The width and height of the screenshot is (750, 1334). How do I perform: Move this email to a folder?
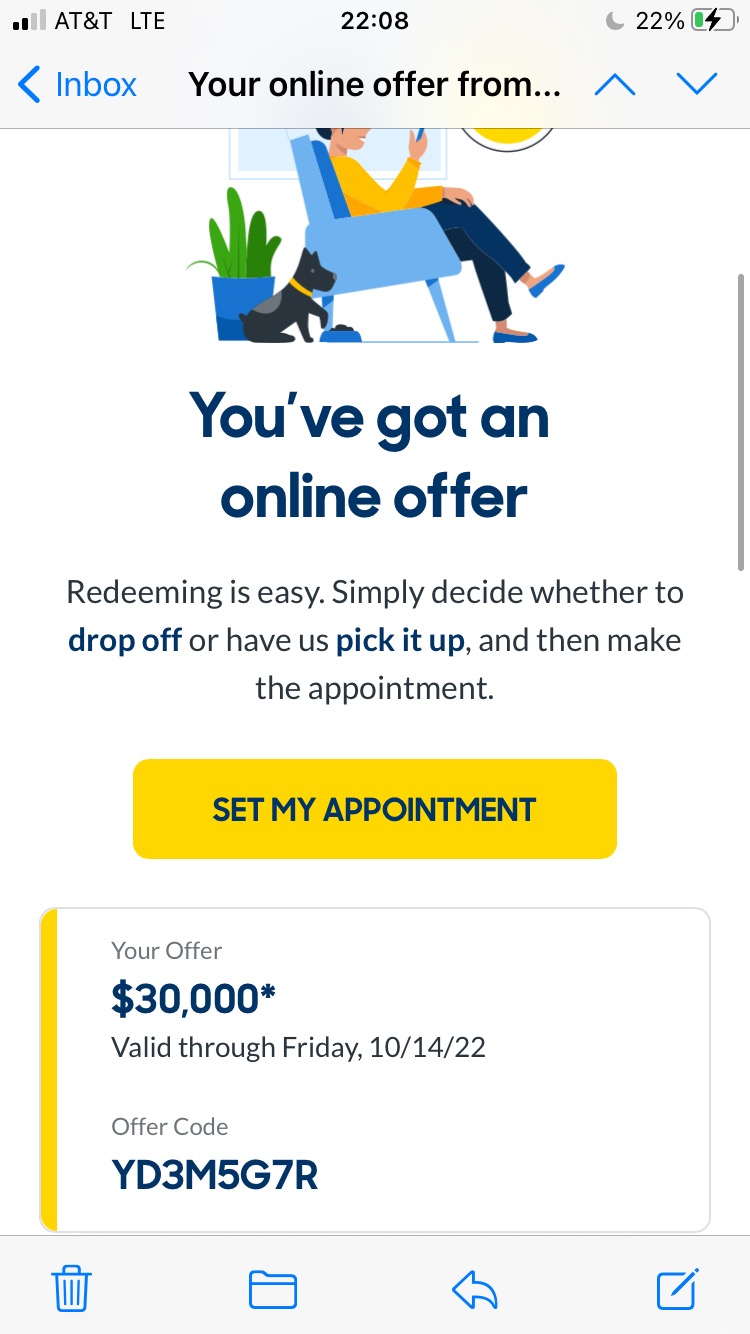click(x=273, y=1288)
